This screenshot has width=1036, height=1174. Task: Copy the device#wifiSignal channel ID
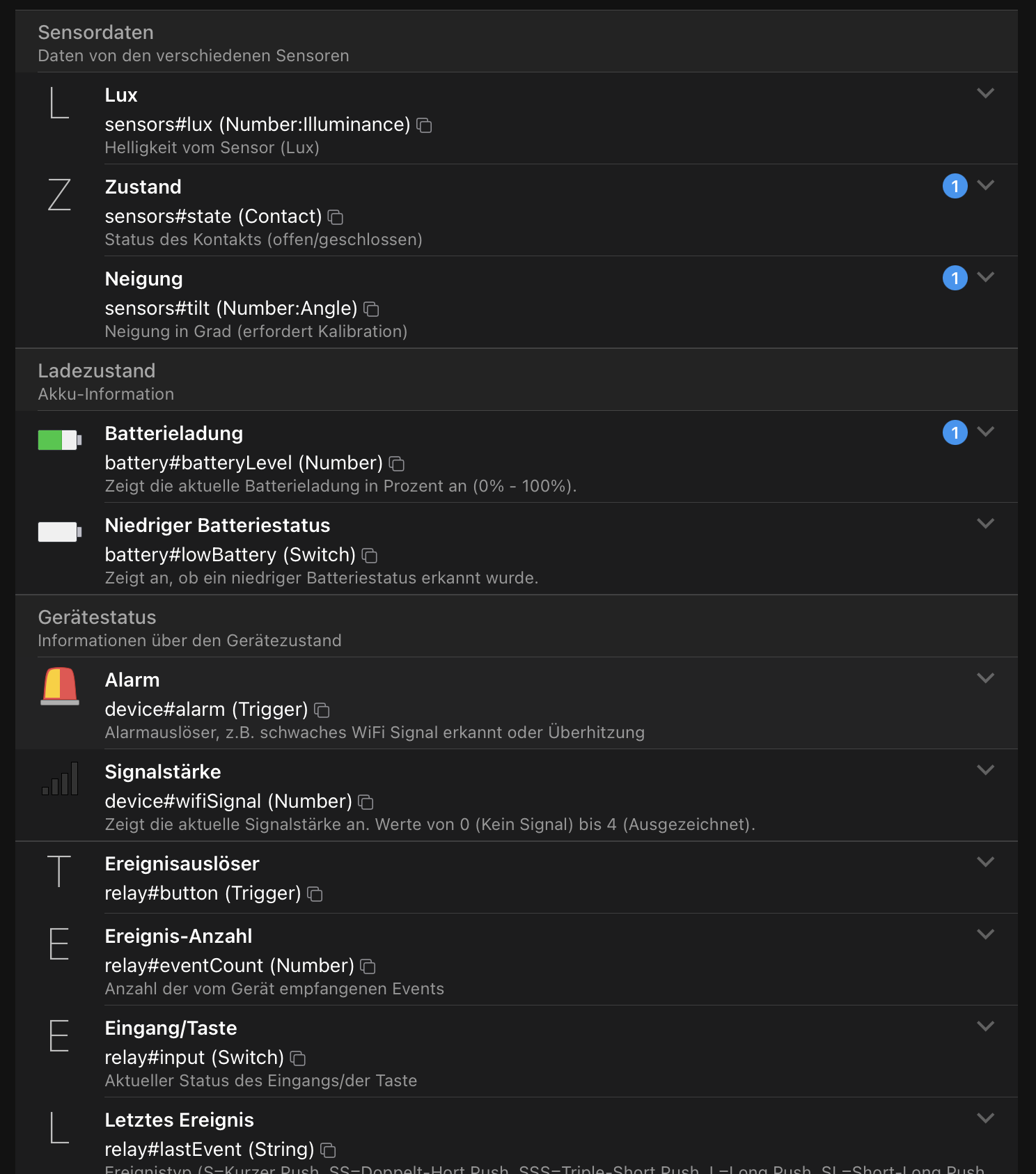366,802
